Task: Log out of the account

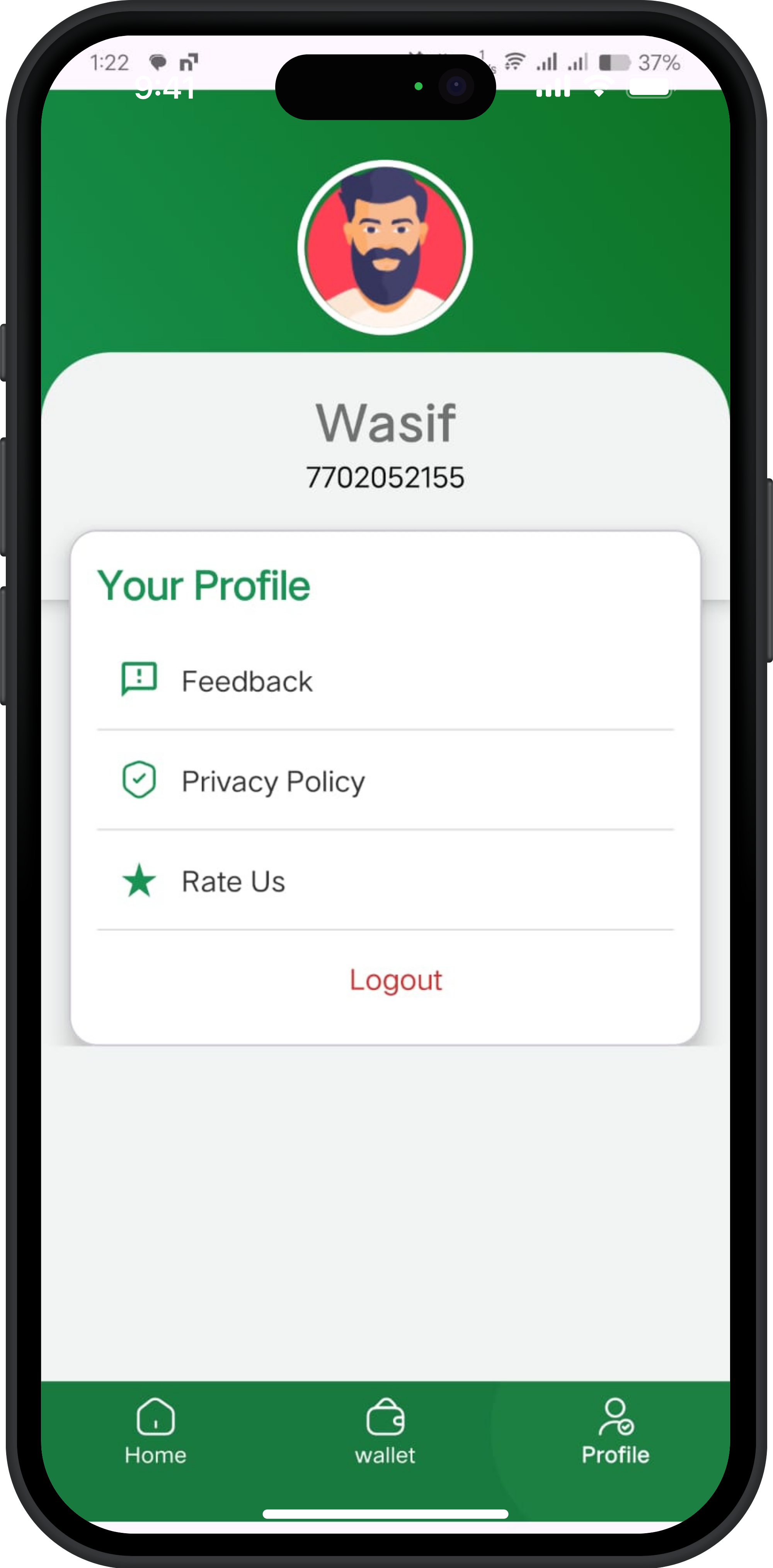Action: (x=395, y=980)
